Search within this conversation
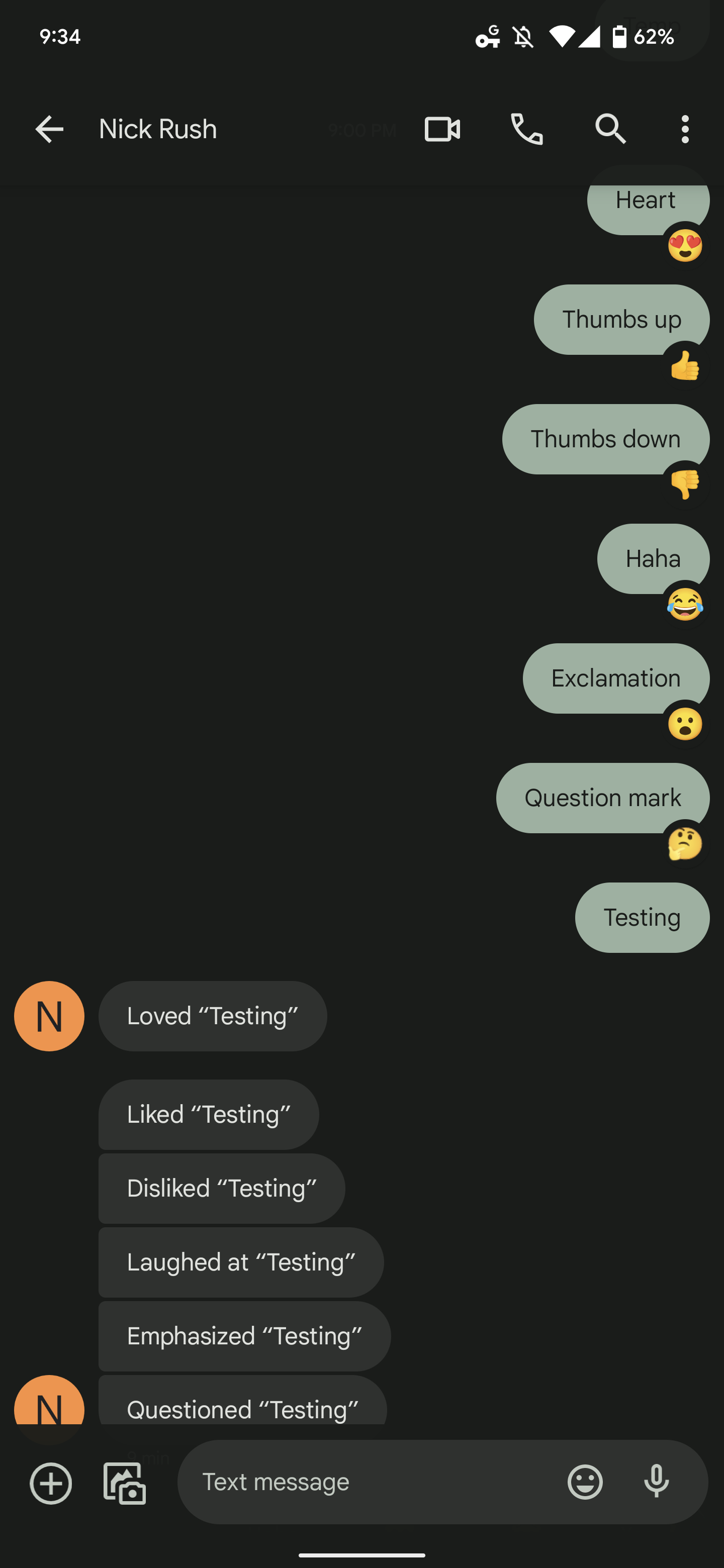This screenshot has height=1568, width=724. [610, 129]
